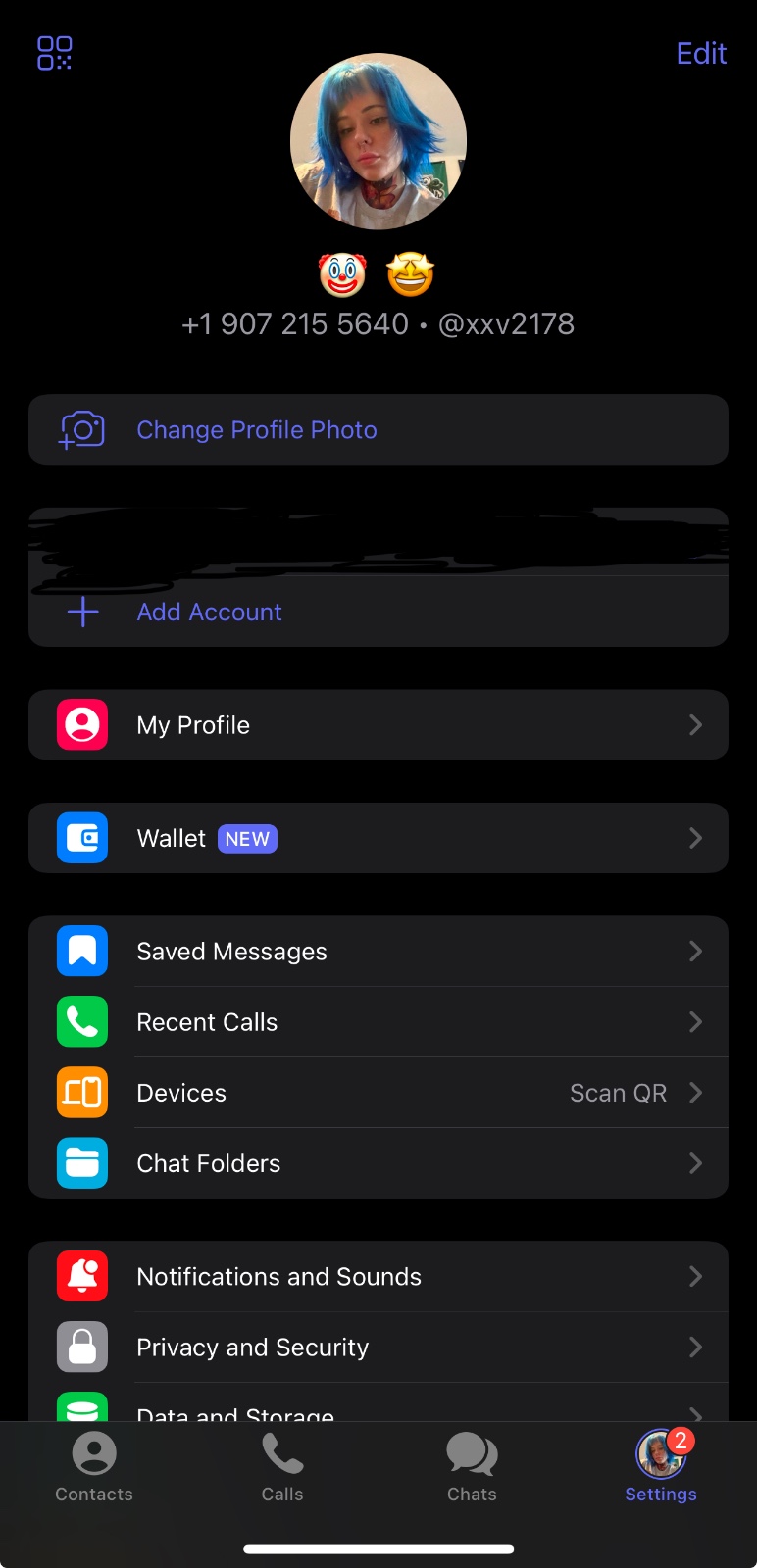Open My Profile

pyautogui.click(x=378, y=725)
